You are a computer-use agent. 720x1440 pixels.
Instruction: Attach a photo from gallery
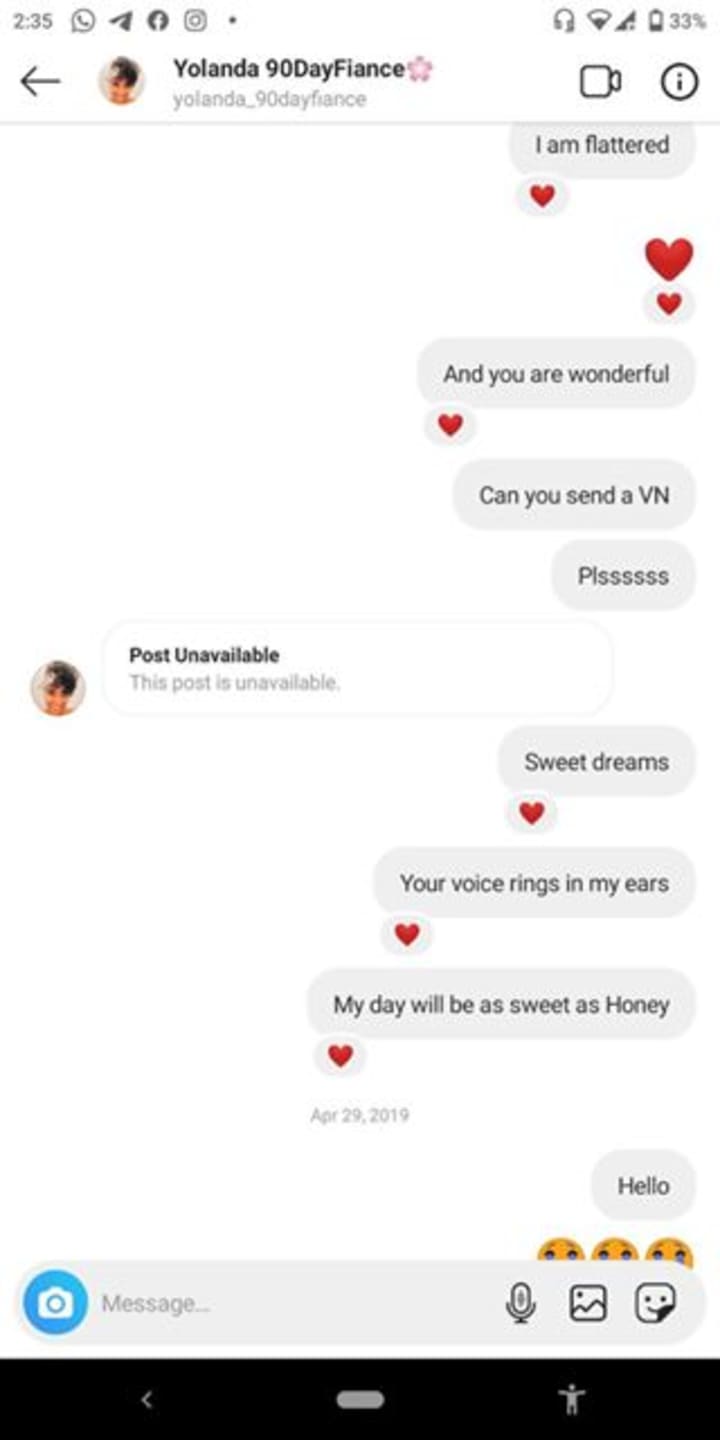(588, 1302)
